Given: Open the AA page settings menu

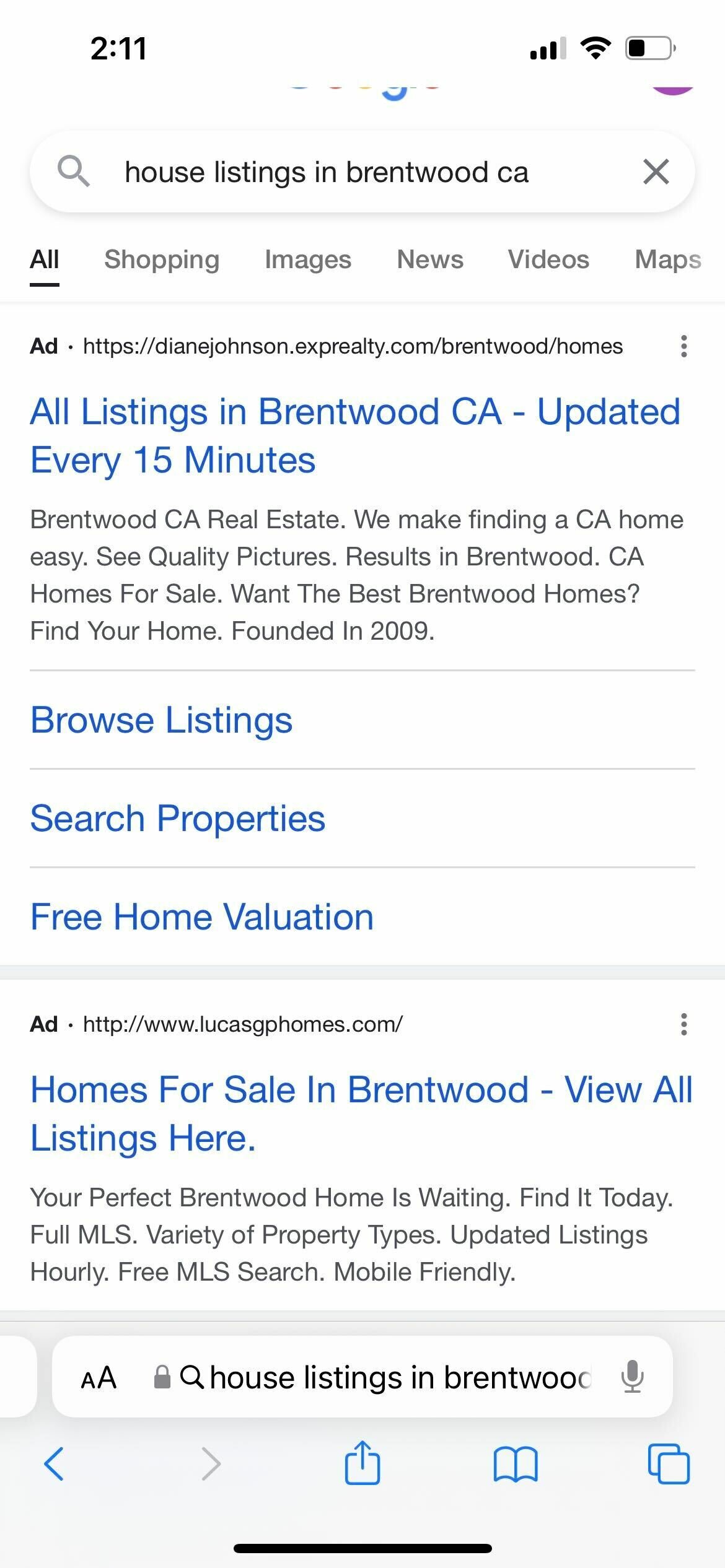Looking at the screenshot, I should click(x=99, y=1378).
